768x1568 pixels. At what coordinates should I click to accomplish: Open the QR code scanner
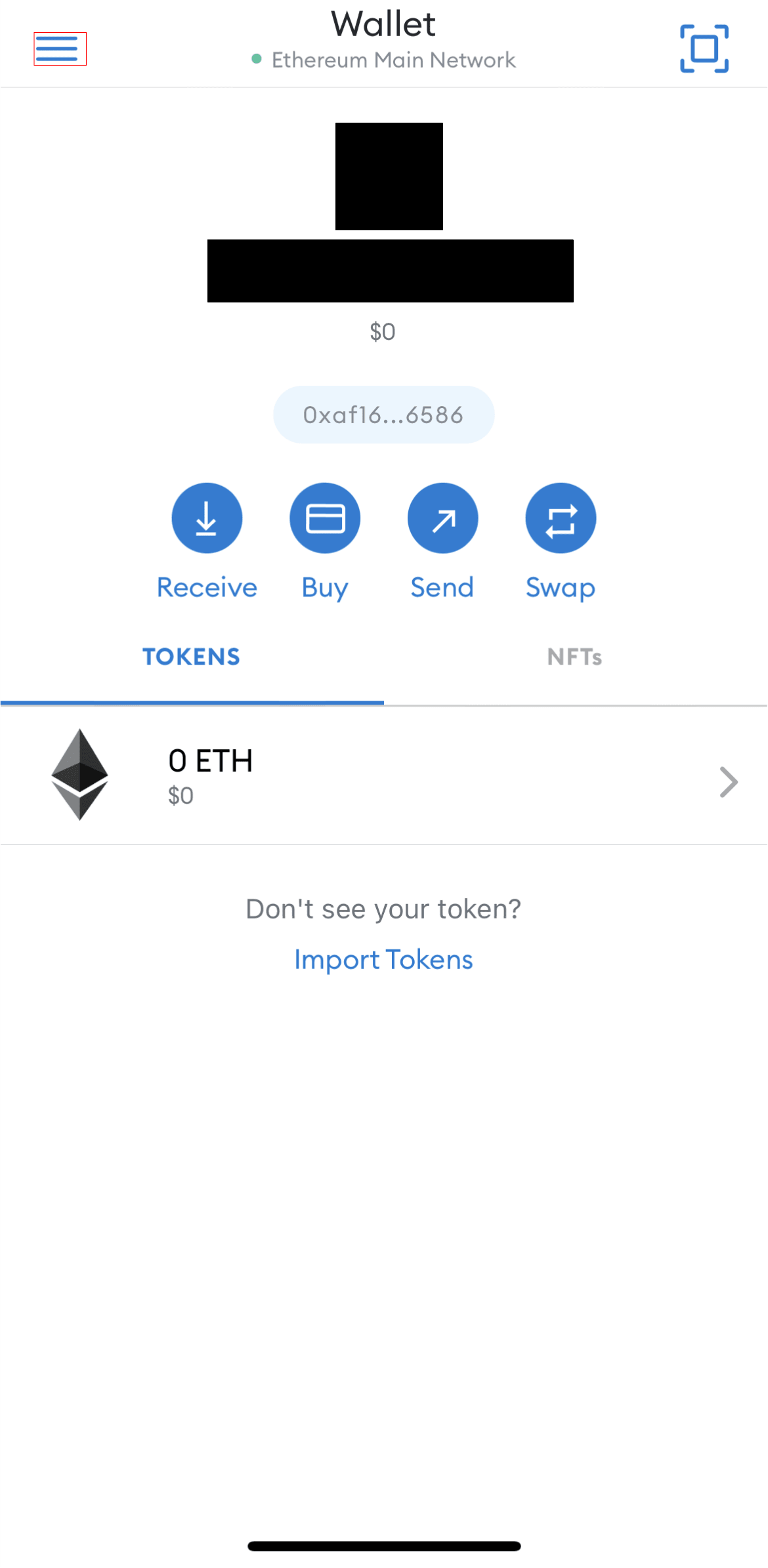(704, 49)
